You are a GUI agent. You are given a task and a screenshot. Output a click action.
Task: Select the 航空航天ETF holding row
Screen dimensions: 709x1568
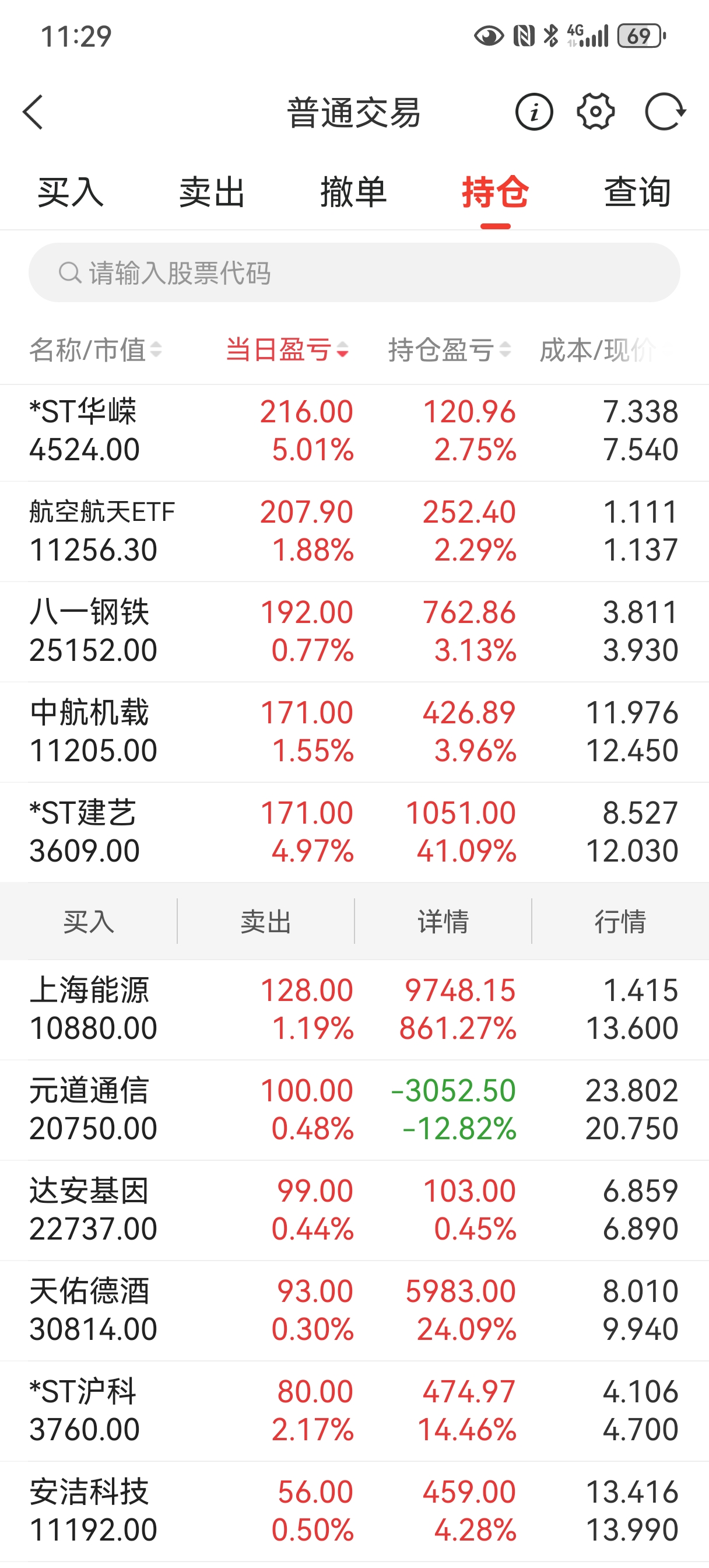click(x=354, y=531)
